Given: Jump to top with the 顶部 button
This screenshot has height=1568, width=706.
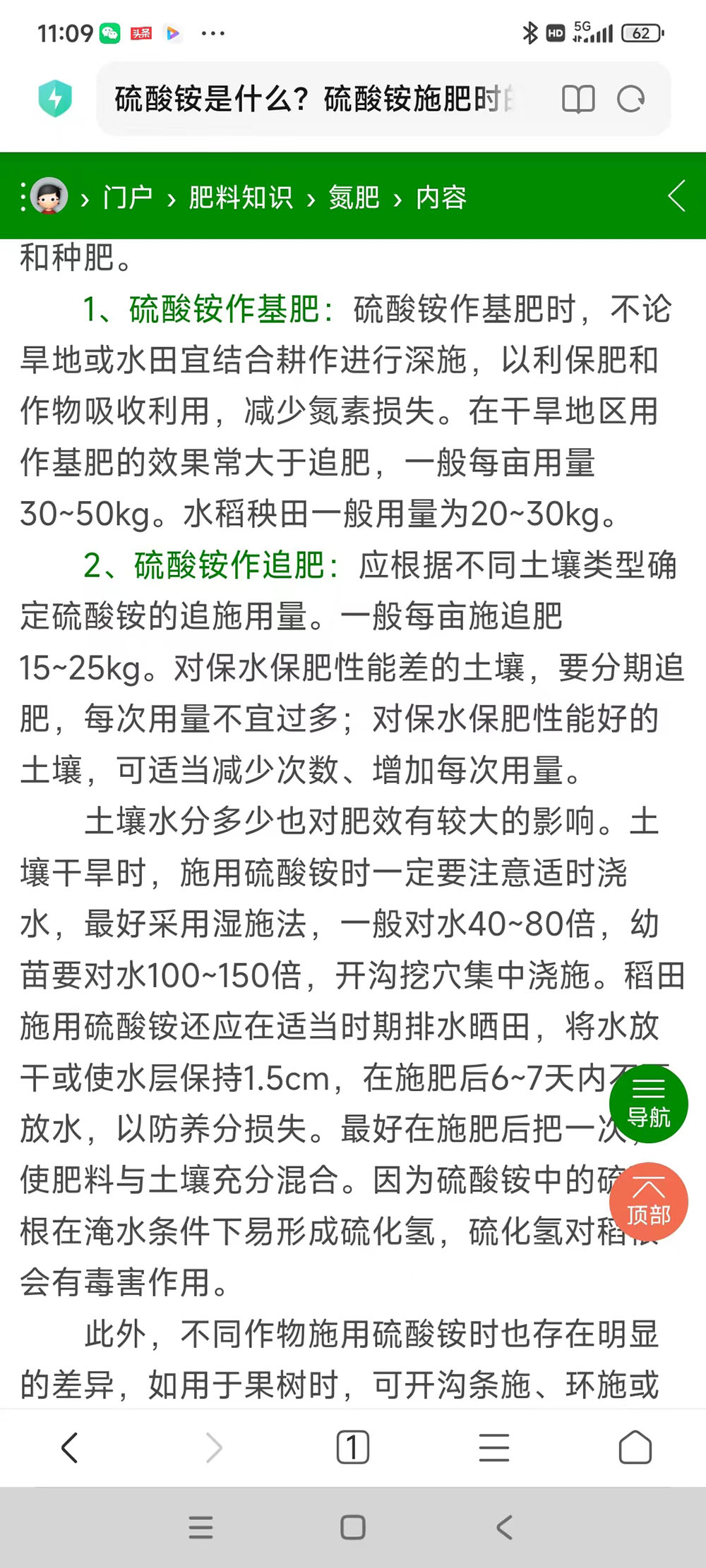Looking at the screenshot, I should pyautogui.click(x=648, y=1202).
